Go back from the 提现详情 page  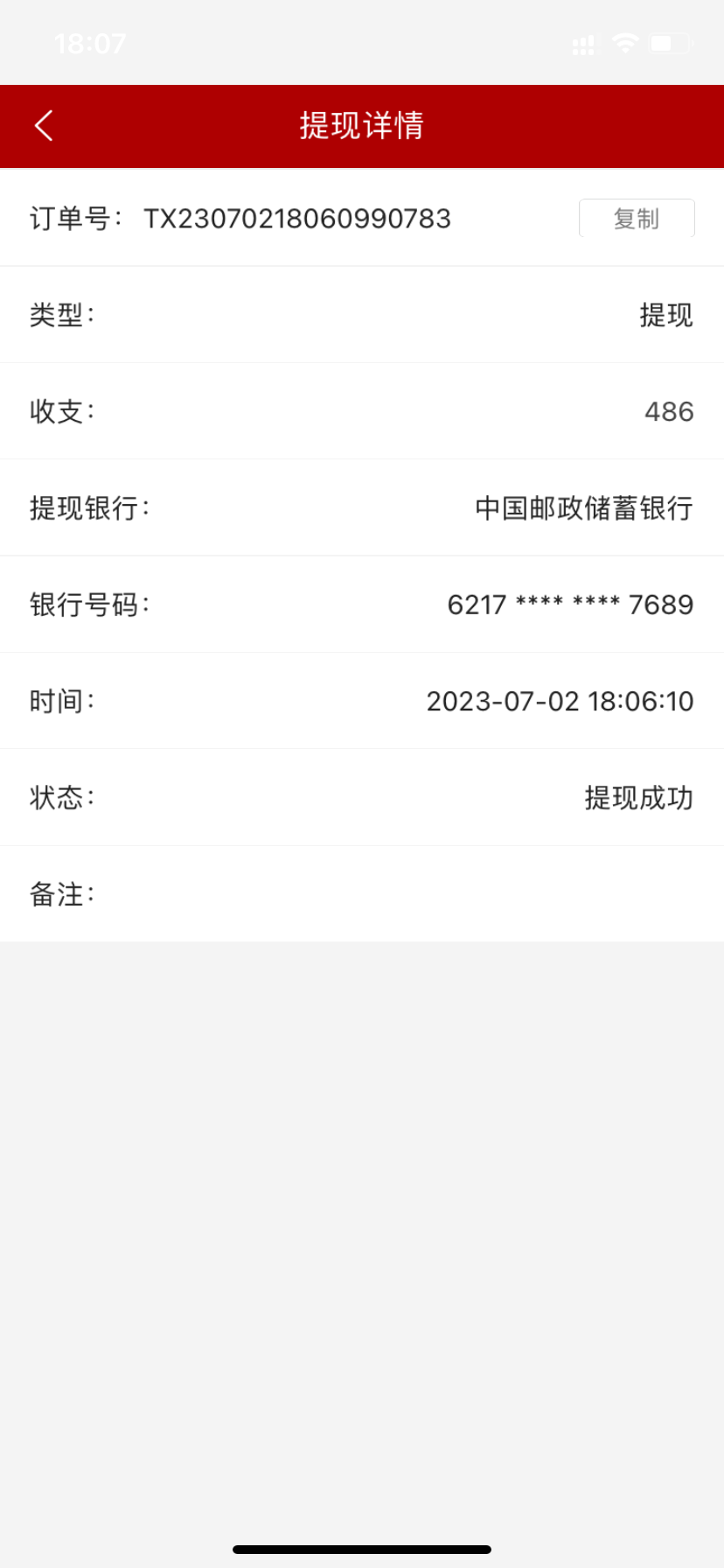click(x=44, y=126)
